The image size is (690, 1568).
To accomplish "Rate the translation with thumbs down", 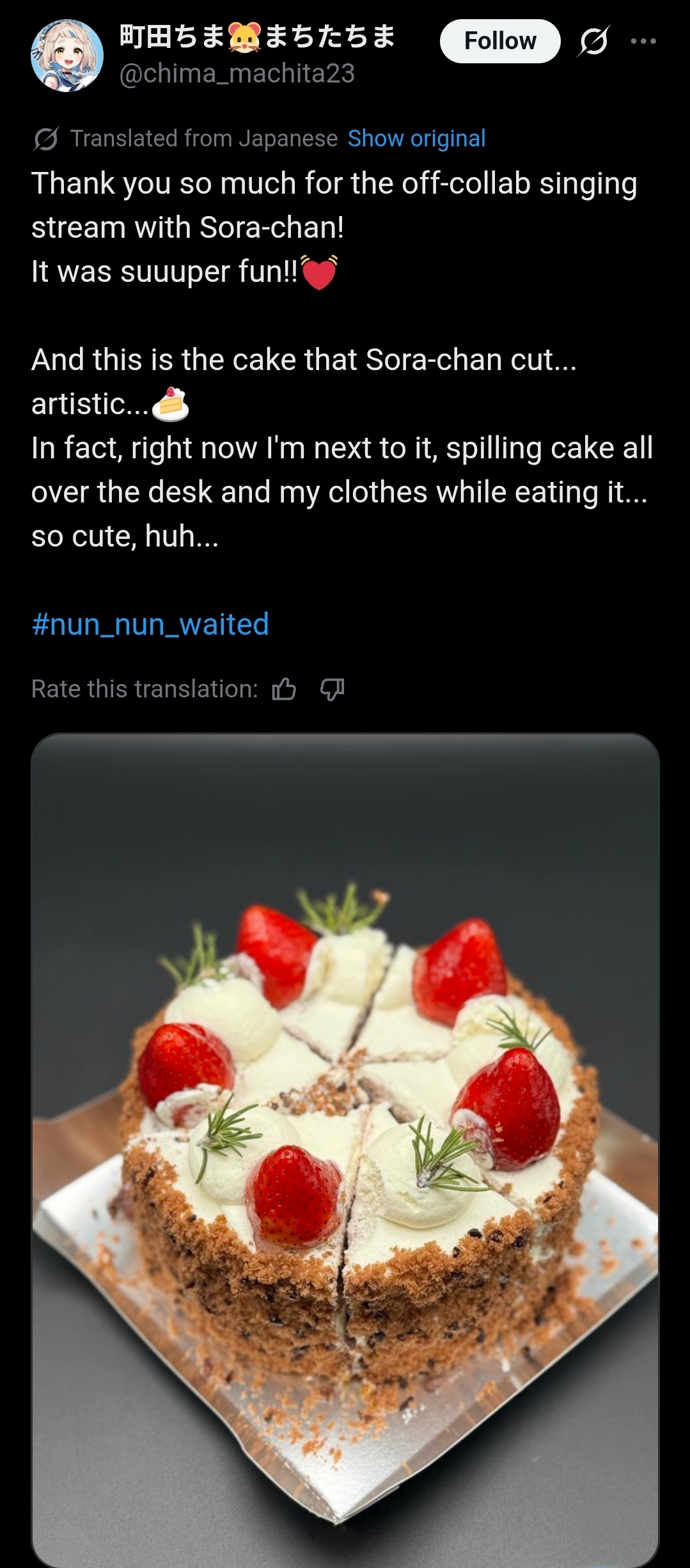I will point(332,689).
